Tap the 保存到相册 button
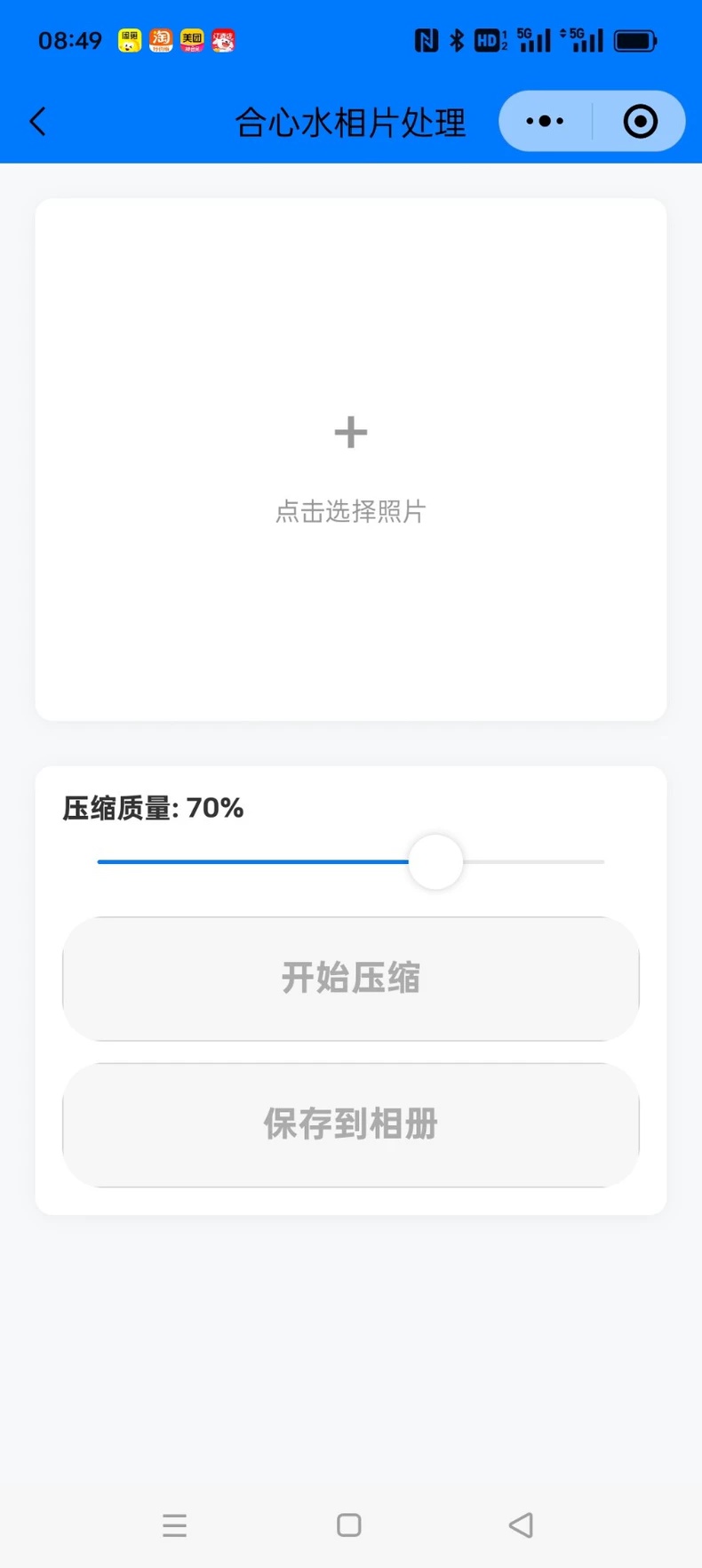Screen dimensions: 702x1568 [x=351, y=1124]
